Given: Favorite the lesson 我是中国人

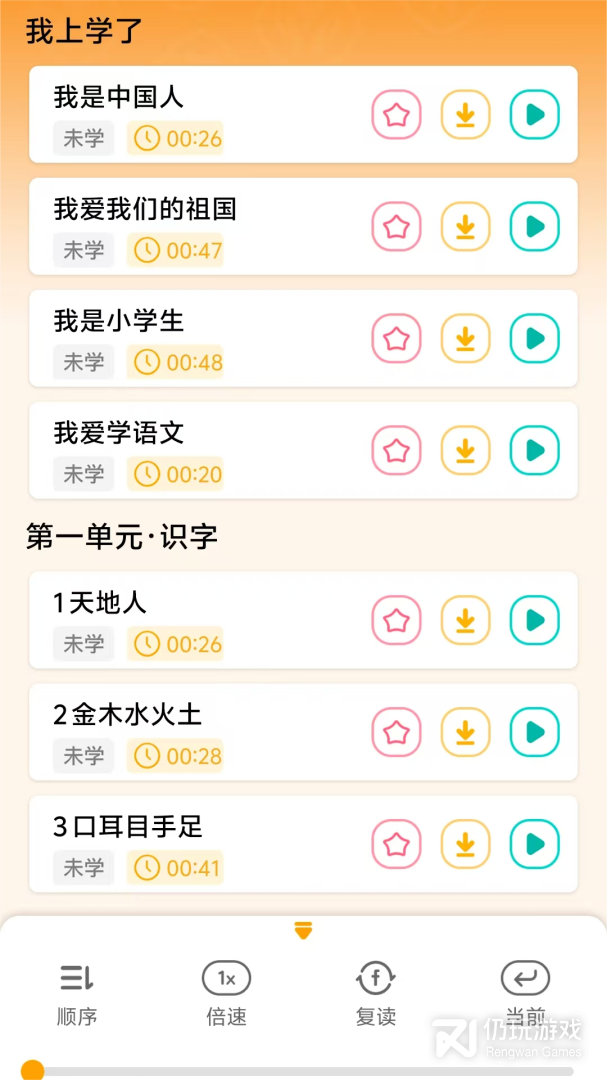Looking at the screenshot, I should pos(397,115).
